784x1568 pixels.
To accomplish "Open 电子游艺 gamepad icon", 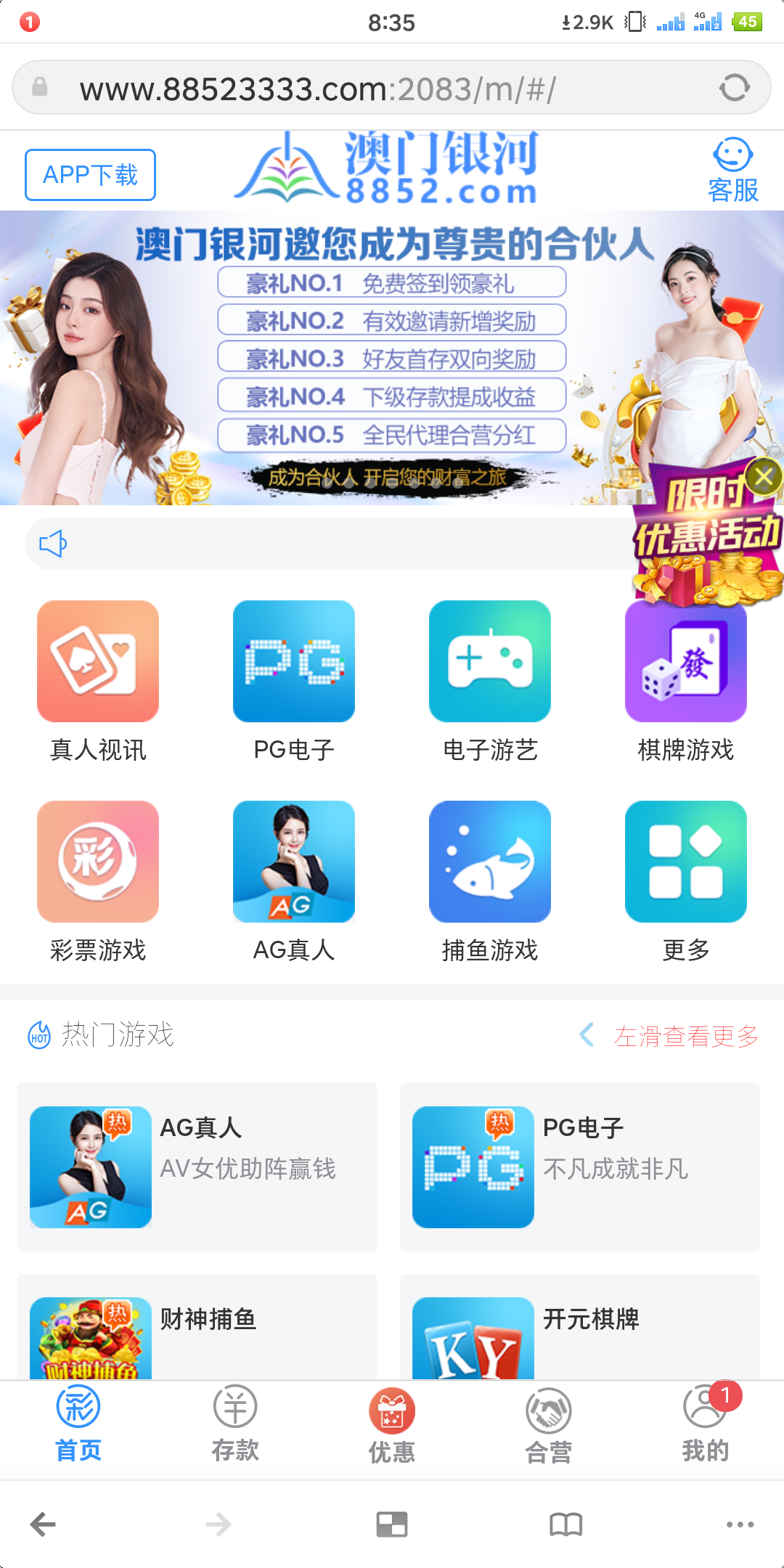I will [489, 662].
